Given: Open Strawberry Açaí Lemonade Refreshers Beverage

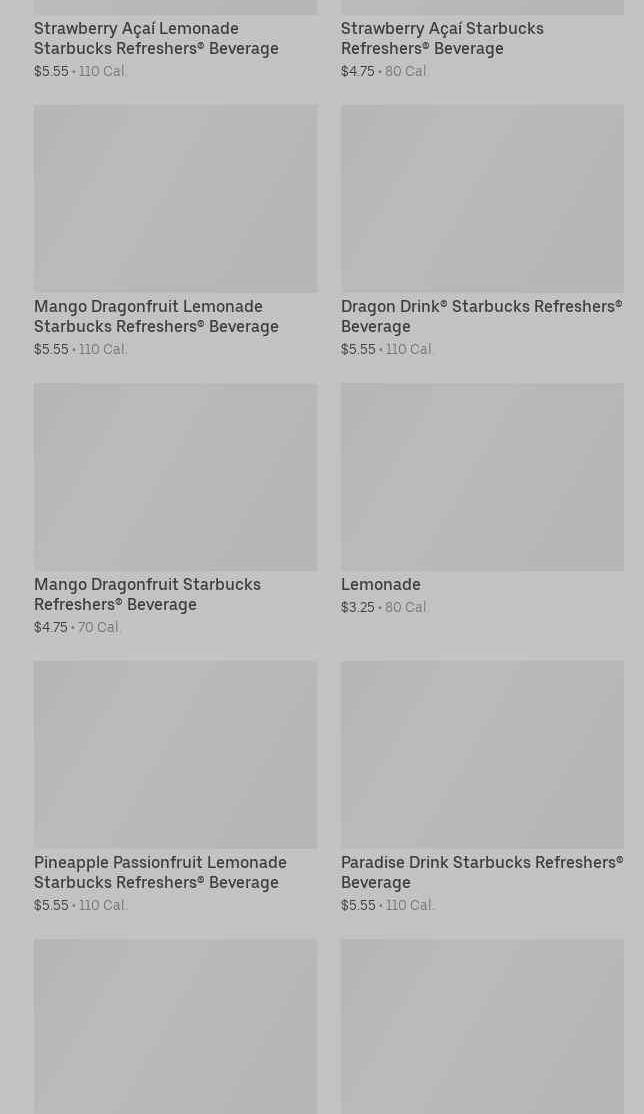Looking at the screenshot, I should [156, 38].
